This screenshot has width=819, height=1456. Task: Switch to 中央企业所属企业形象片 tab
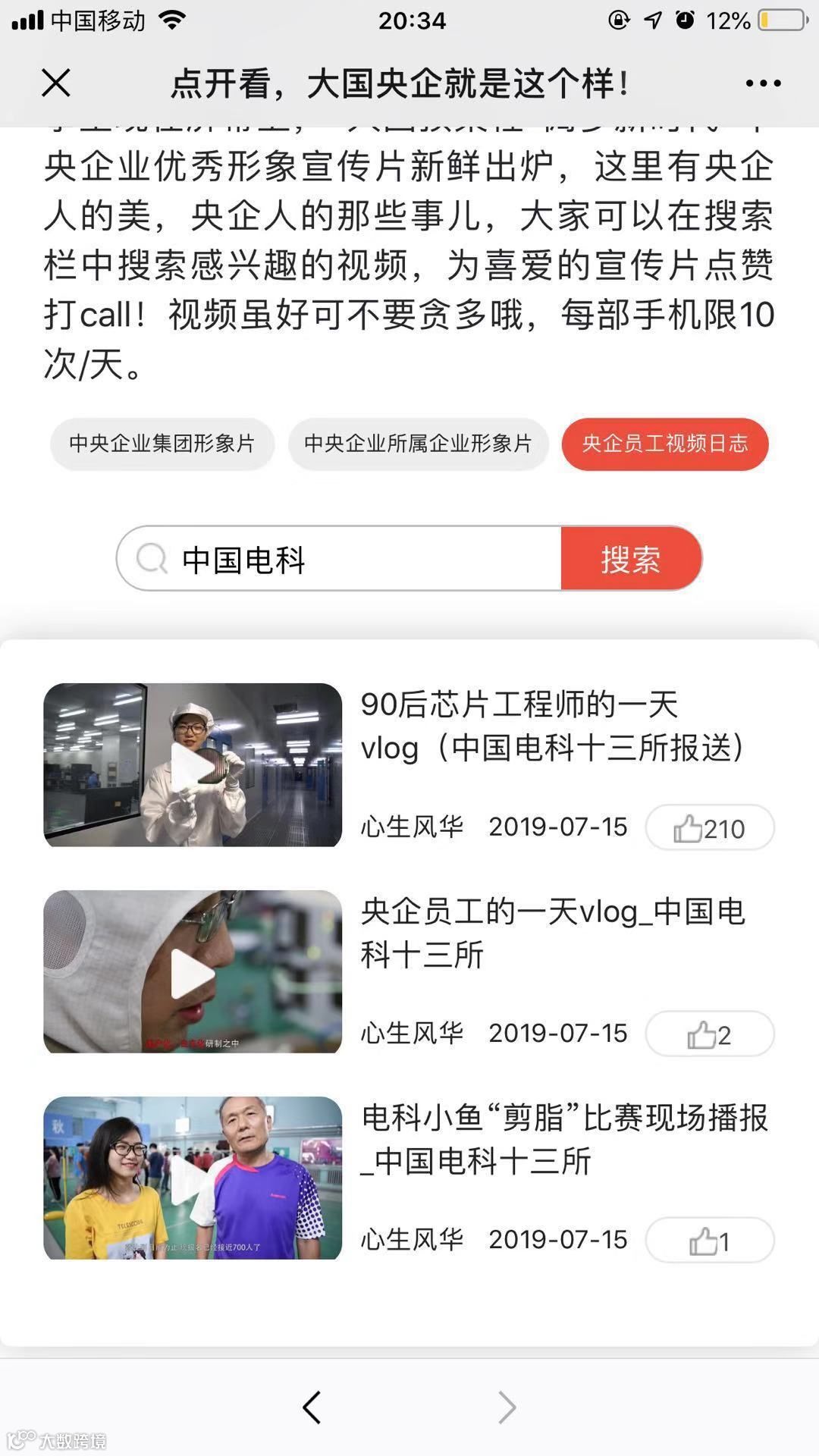click(418, 444)
